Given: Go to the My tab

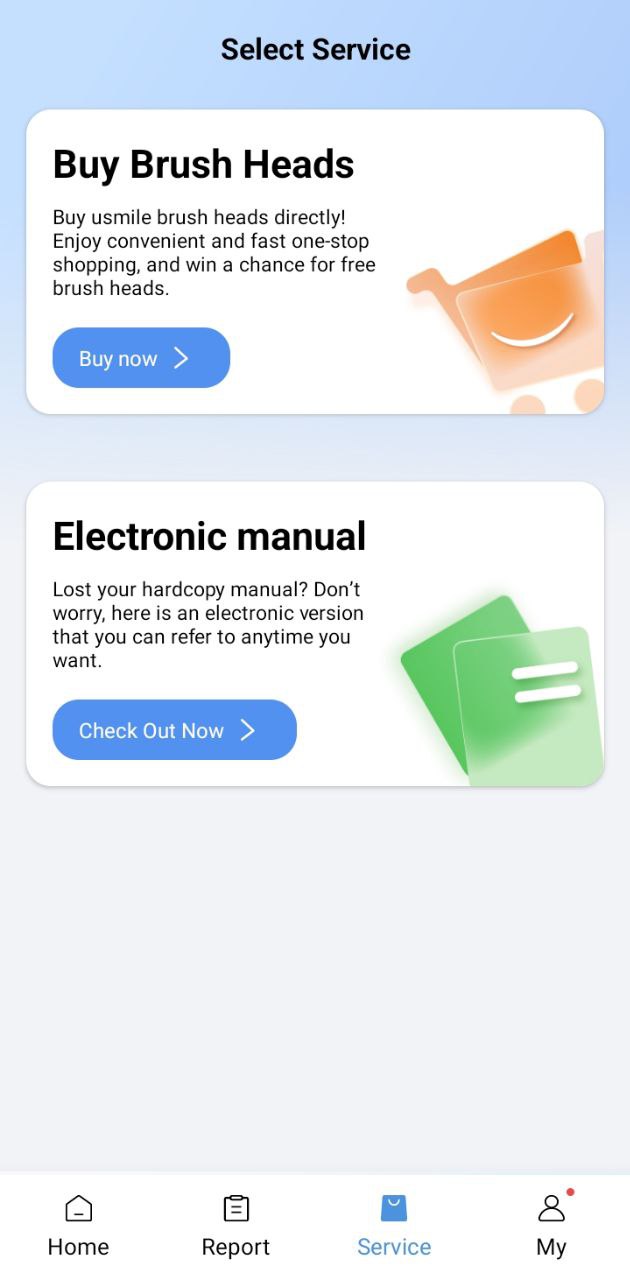Looking at the screenshot, I should pyautogui.click(x=551, y=1225).
